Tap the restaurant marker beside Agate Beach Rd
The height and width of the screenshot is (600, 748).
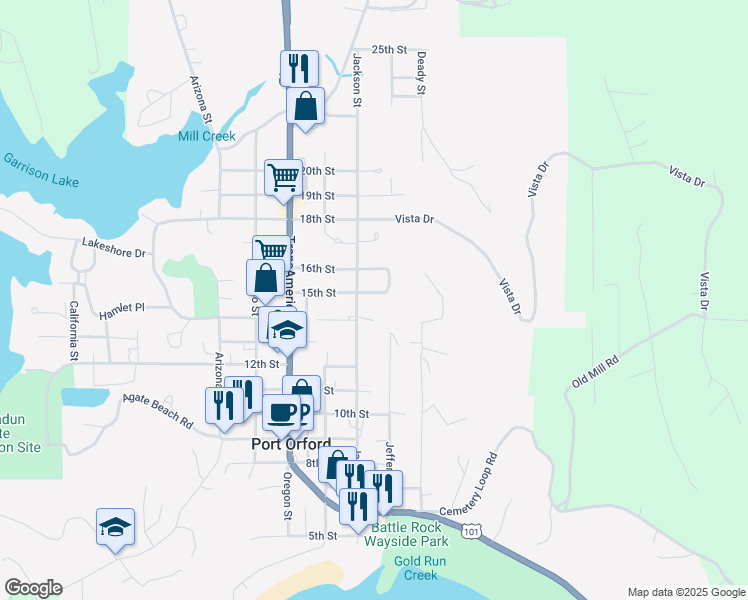[224, 407]
